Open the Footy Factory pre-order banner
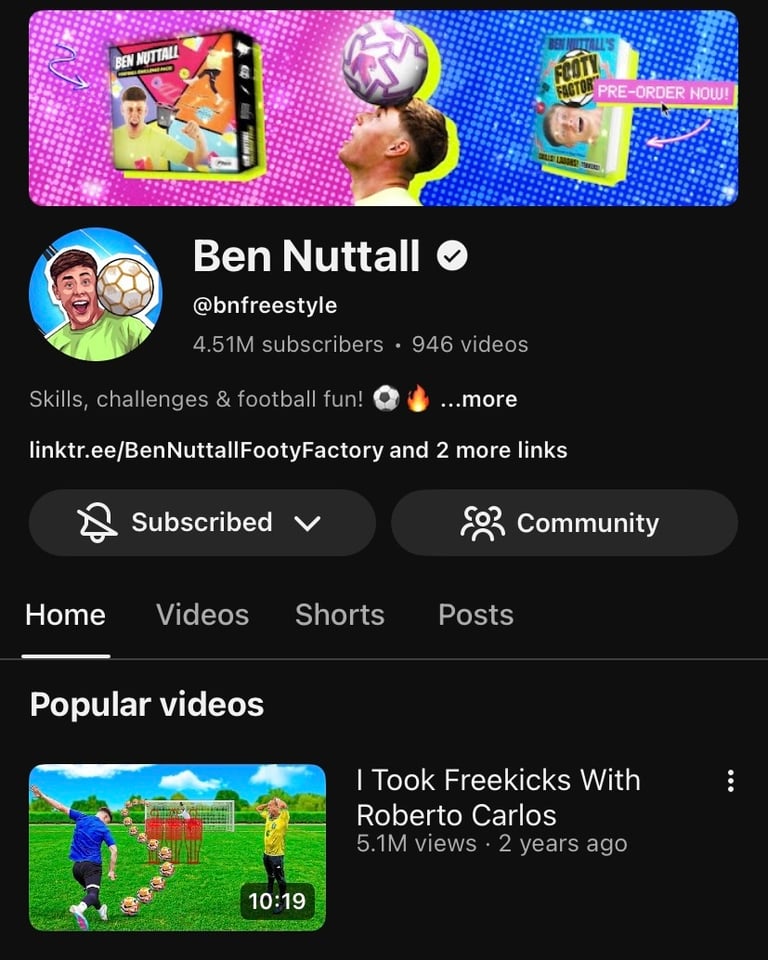This screenshot has height=960, width=768. coord(665,96)
